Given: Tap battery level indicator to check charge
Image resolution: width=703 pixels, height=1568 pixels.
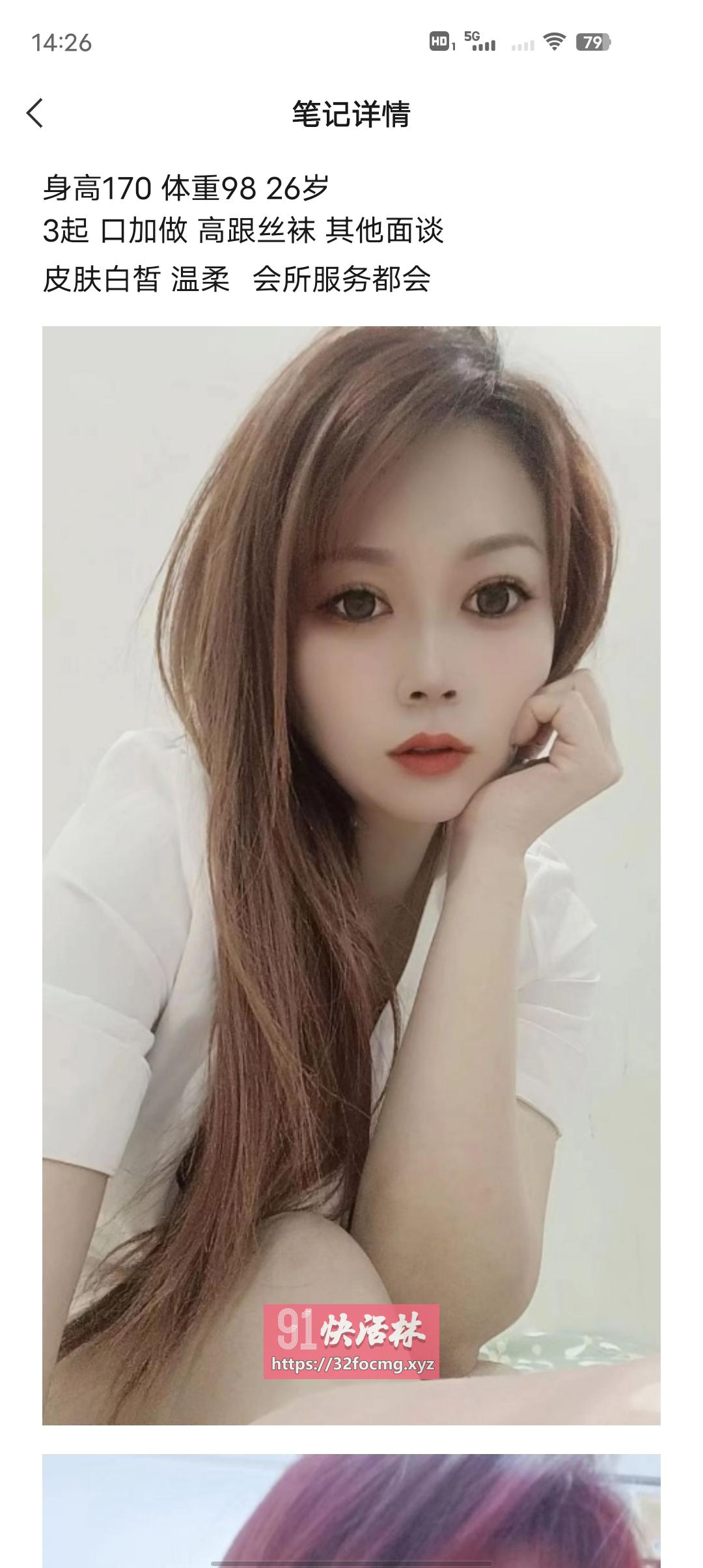Looking at the screenshot, I should tap(592, 42).
